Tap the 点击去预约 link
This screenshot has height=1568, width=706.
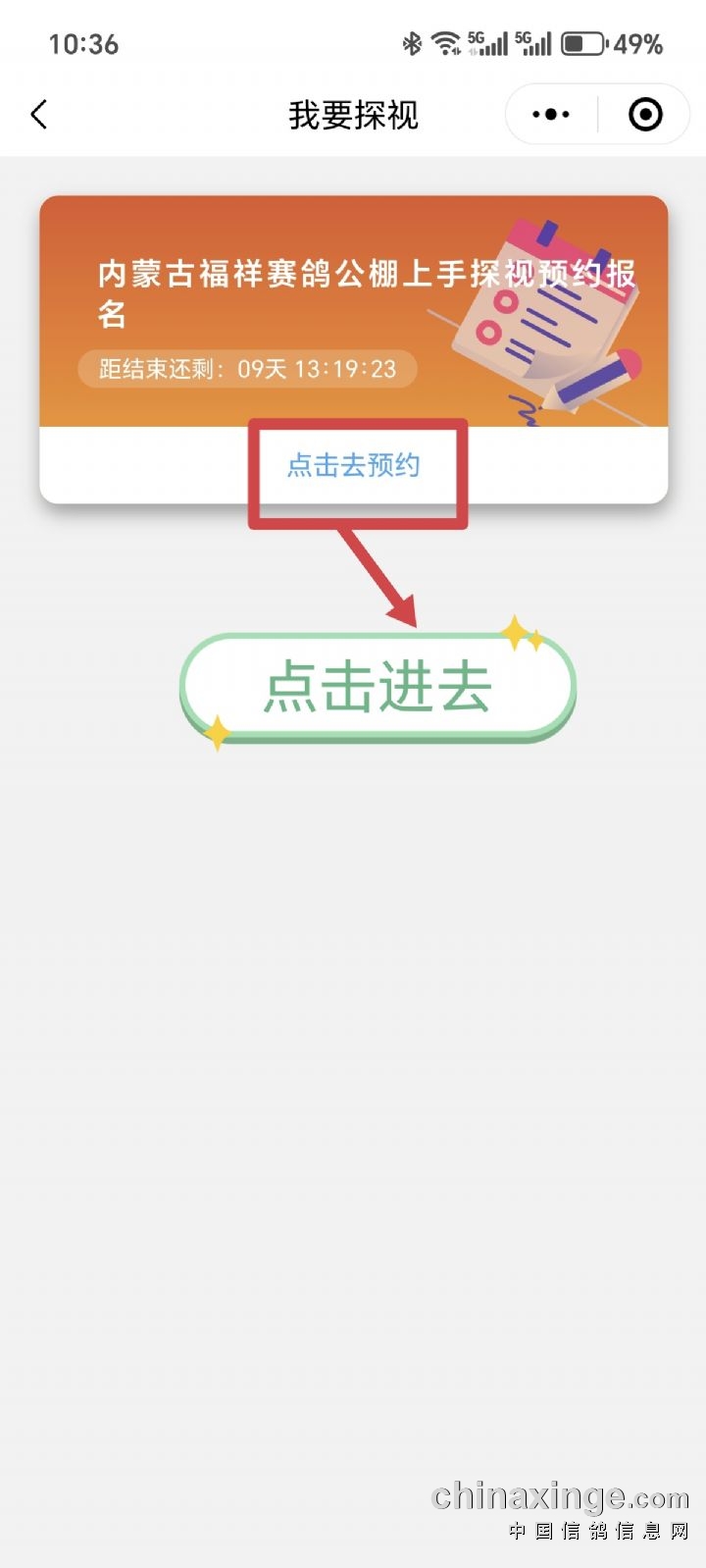353,465
